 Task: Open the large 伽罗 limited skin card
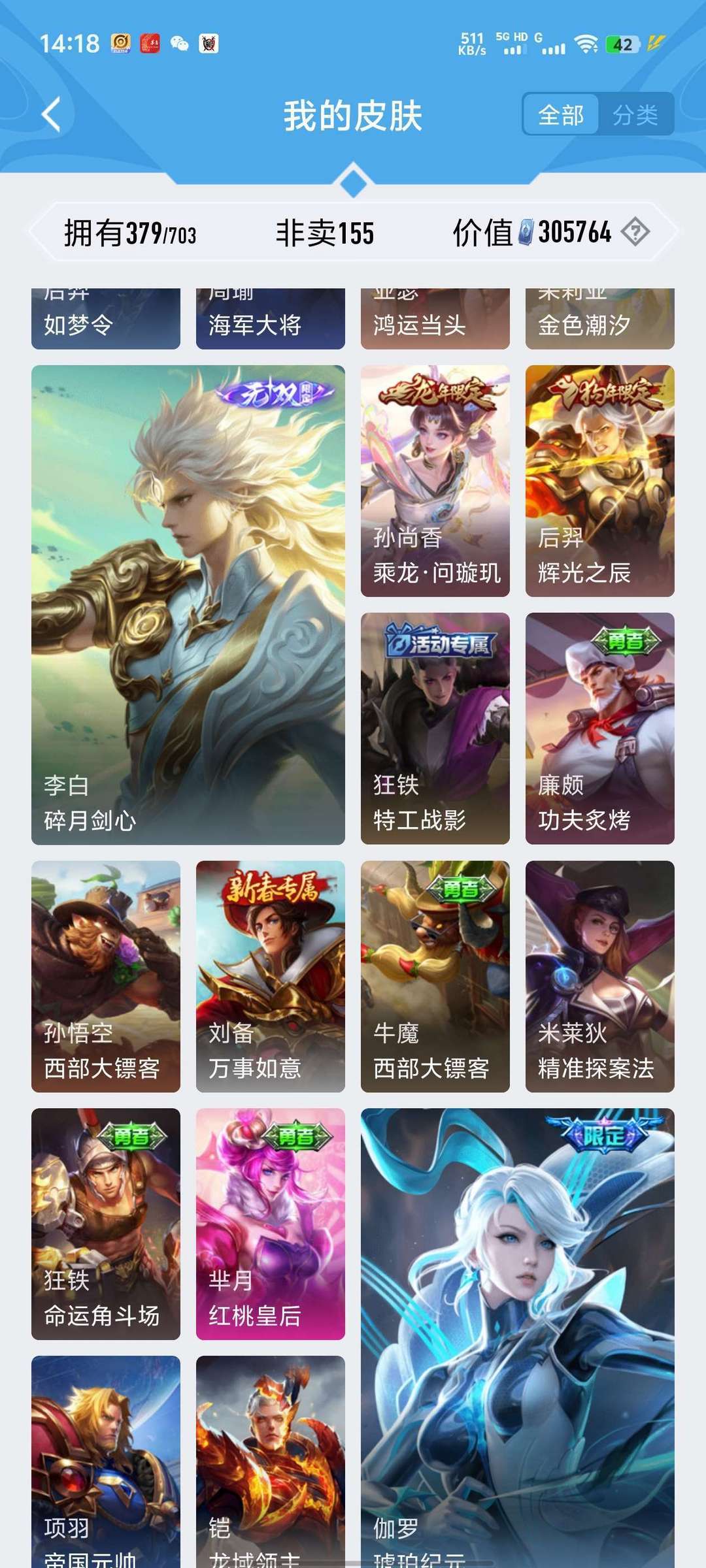point(518,1337)
